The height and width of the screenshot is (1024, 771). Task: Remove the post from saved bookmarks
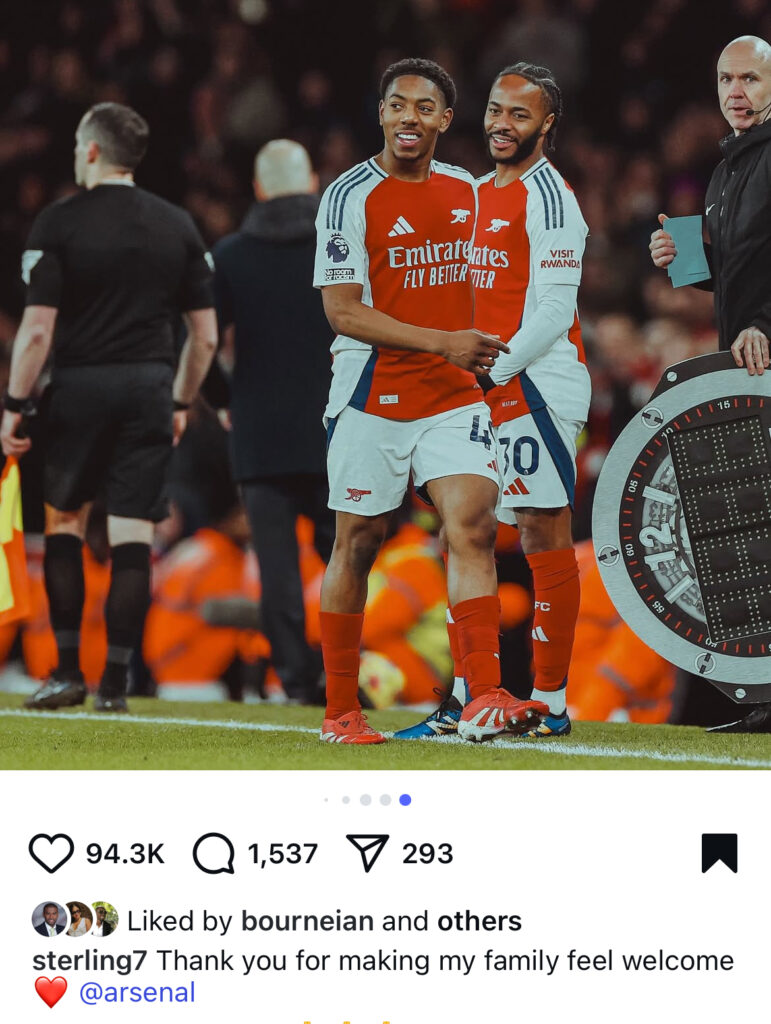point(719,853)
